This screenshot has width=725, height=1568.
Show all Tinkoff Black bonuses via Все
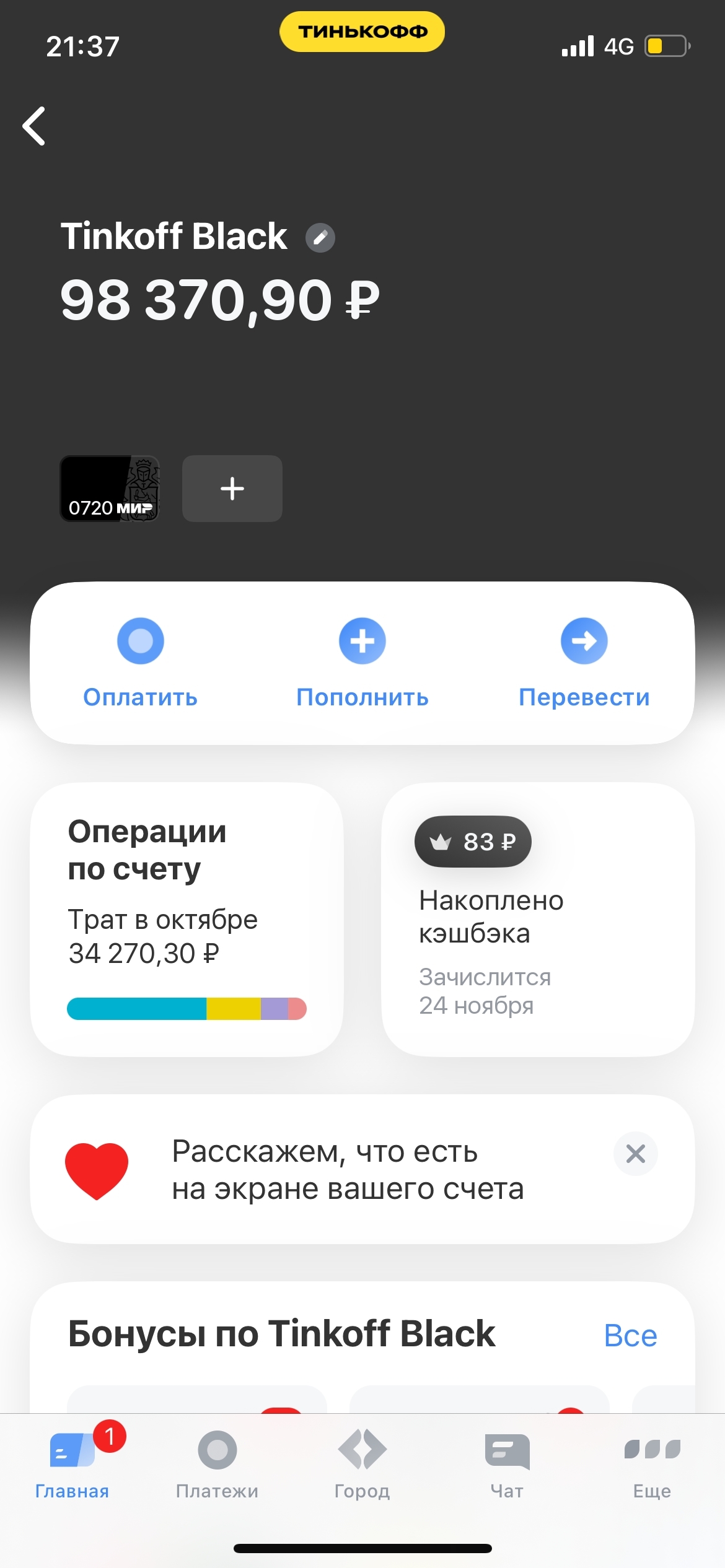(x=630, y=1336)
